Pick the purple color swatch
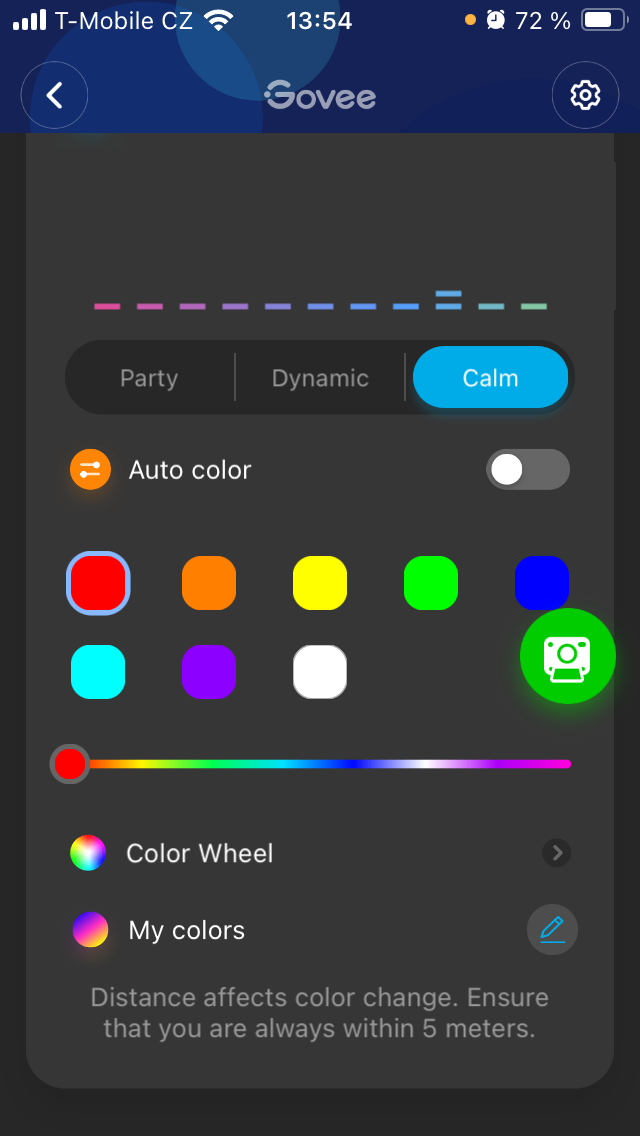The width and height of the screenshot is (640, 1136). pyautogui.click(x=209, y=672)
